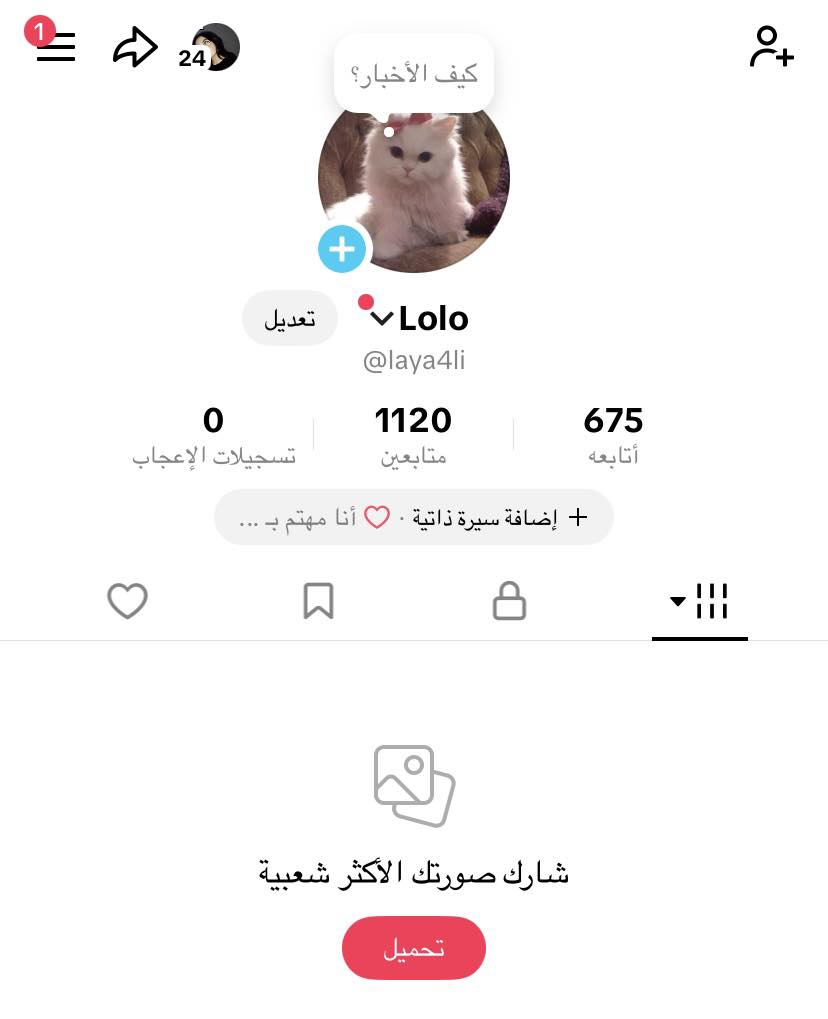Tap the تعديل edit profile button
The image size is (828, 1019).
point(290,319)
